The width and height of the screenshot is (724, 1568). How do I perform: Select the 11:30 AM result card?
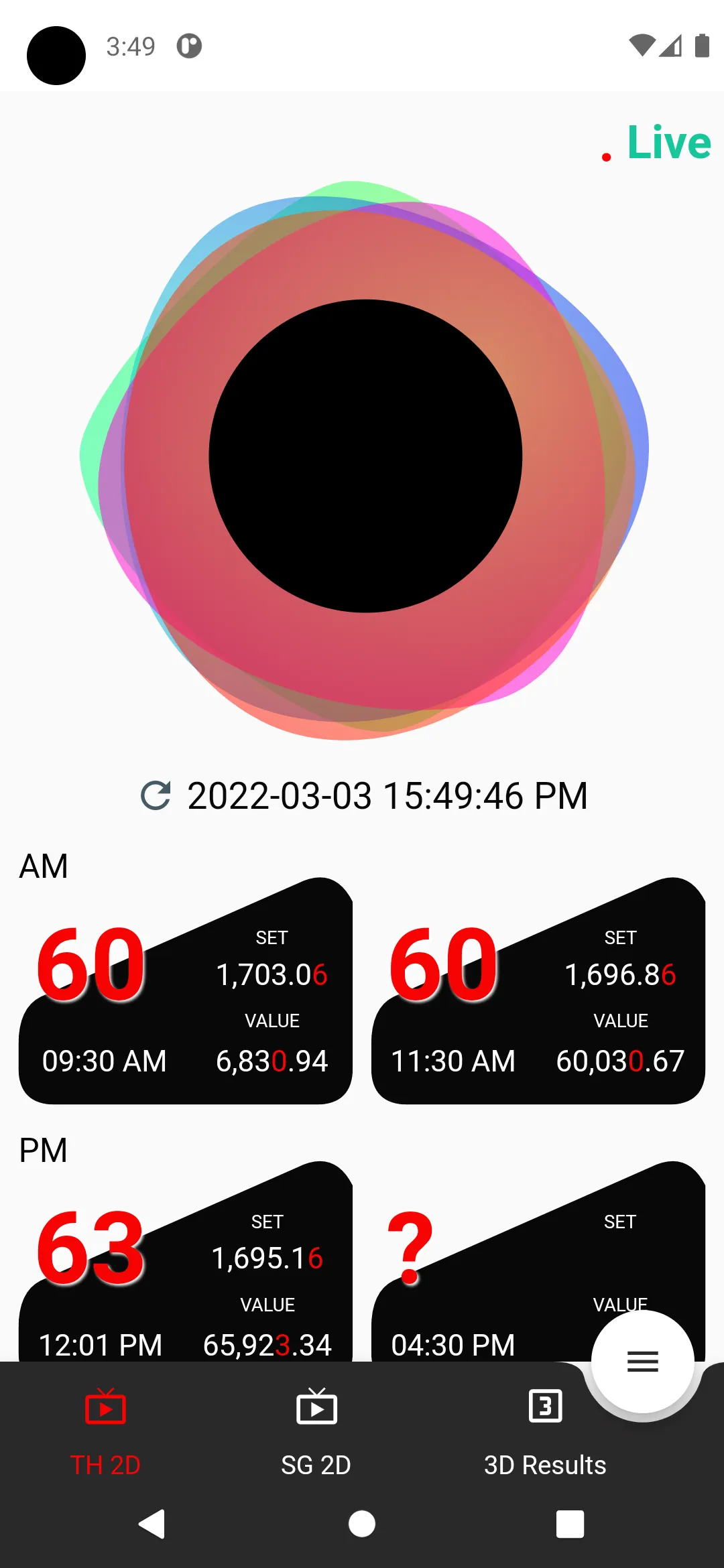[536, 992]
